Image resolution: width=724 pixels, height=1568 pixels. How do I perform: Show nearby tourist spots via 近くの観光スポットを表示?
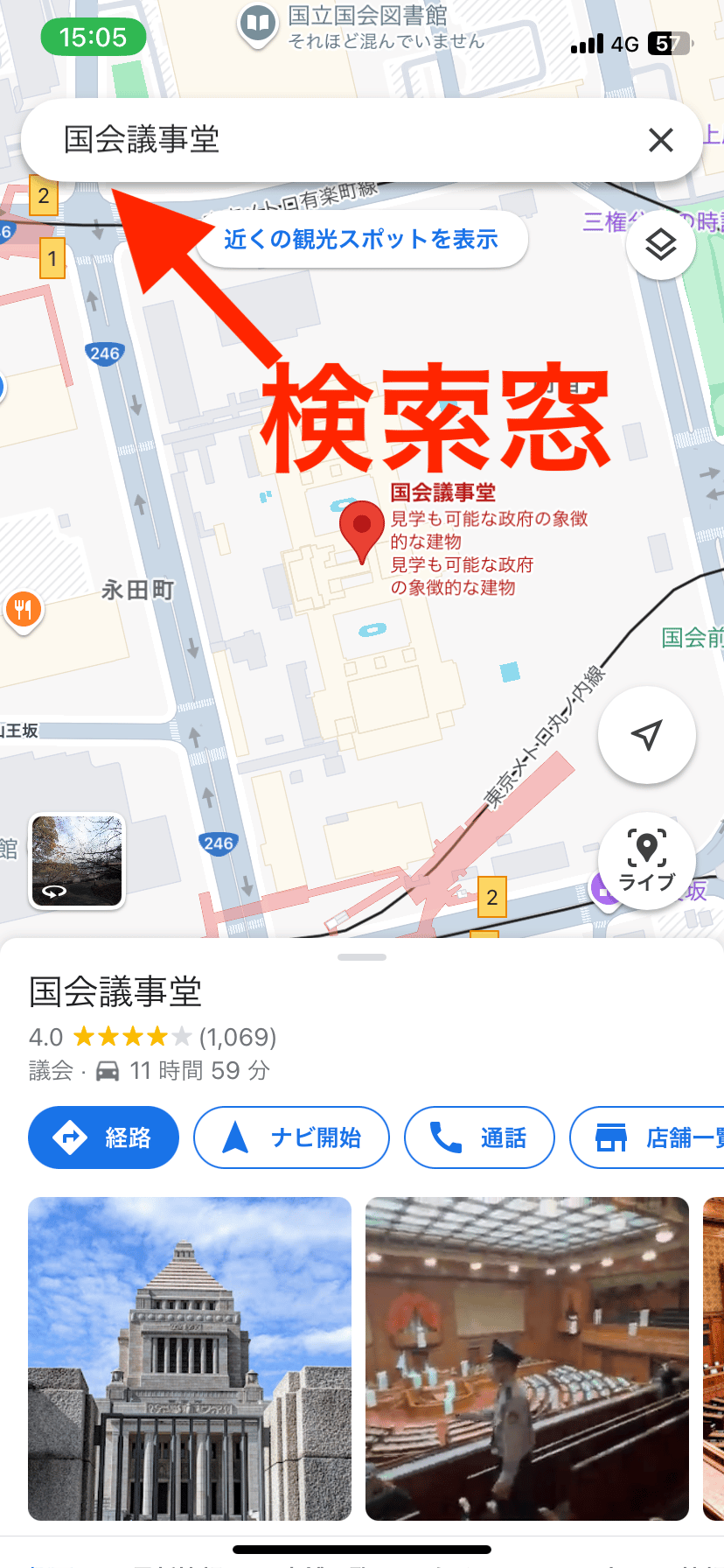point(362,237)
